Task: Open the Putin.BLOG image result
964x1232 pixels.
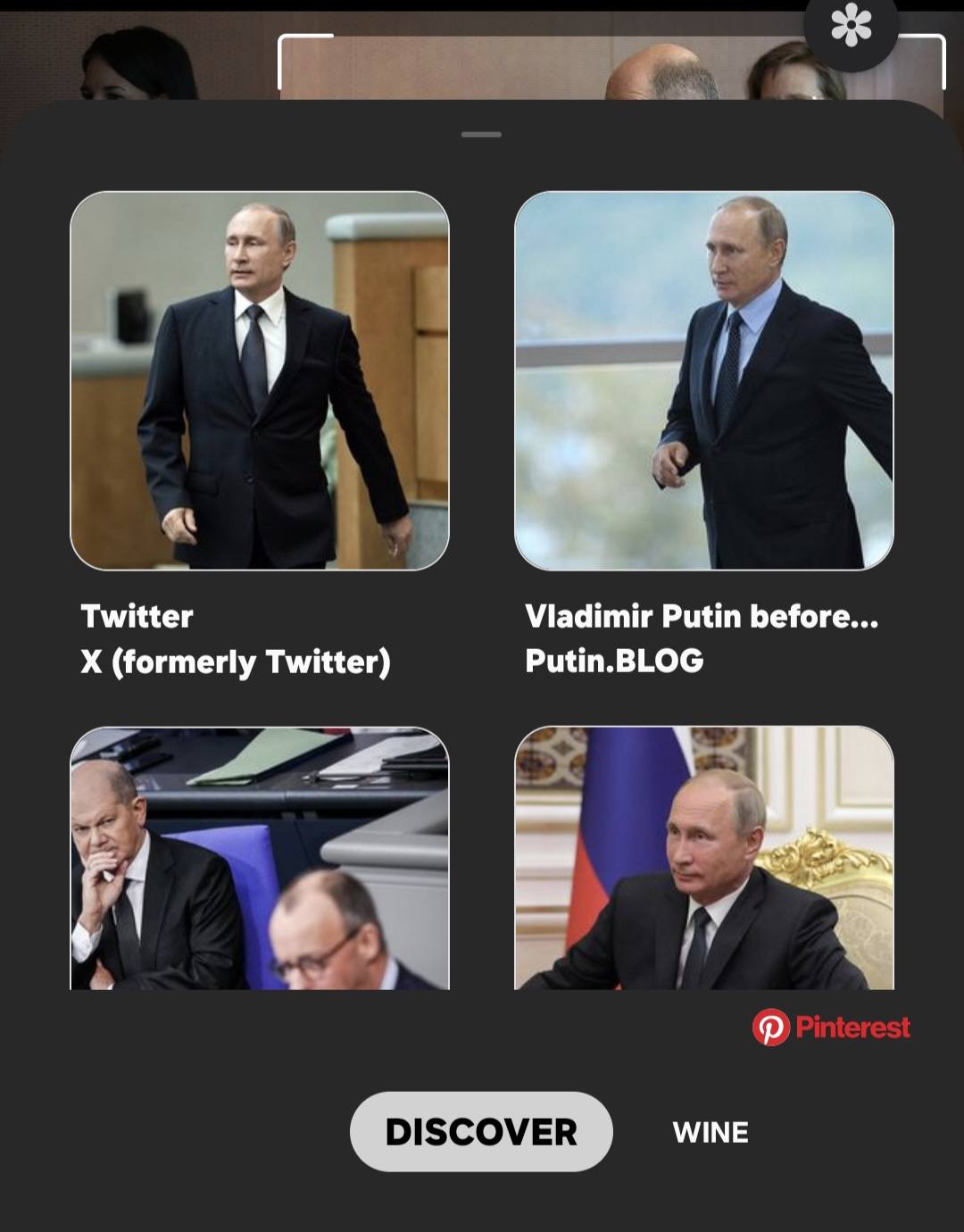Action: coord(703,381)
